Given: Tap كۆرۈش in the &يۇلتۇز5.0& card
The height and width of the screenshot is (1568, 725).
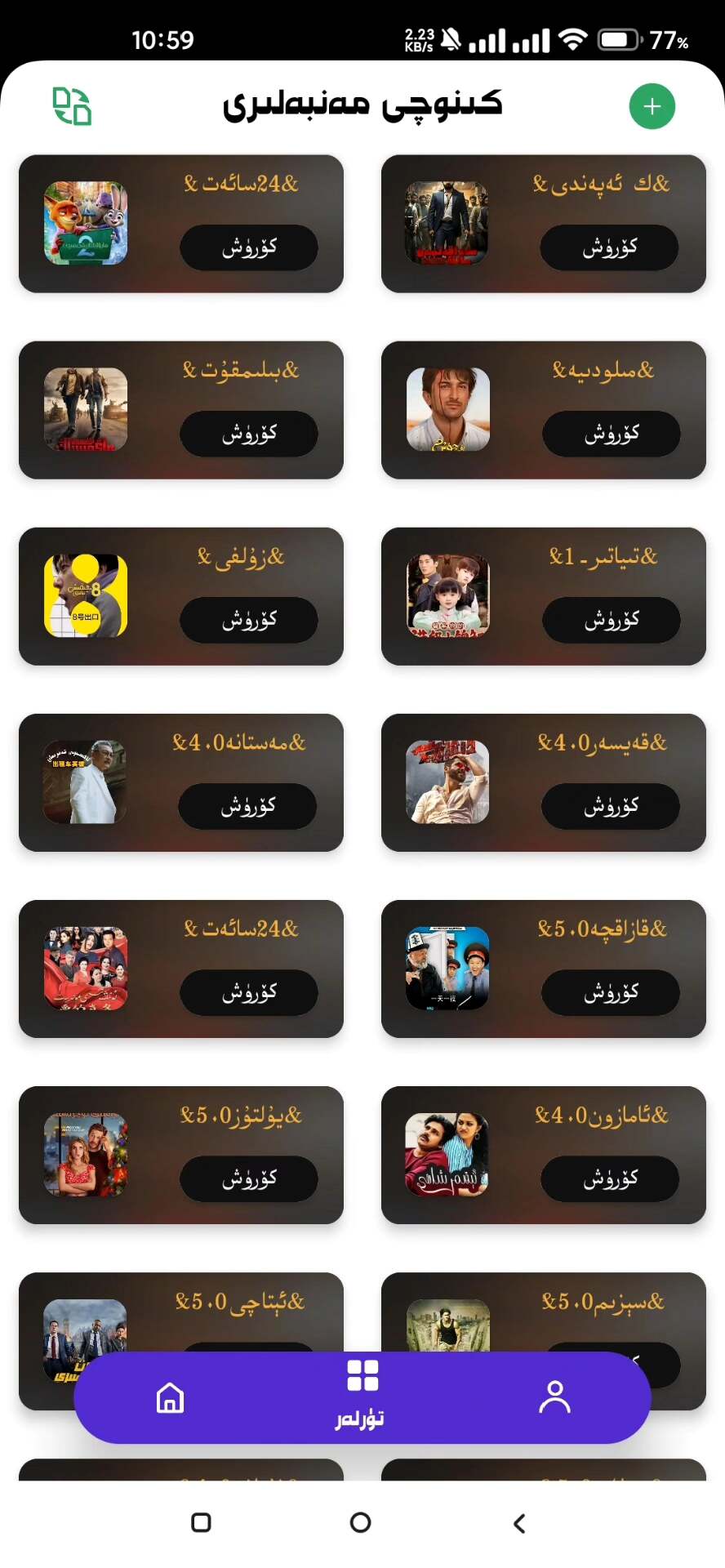Looking at the screenshot, I should click(x=249, y=1178).
